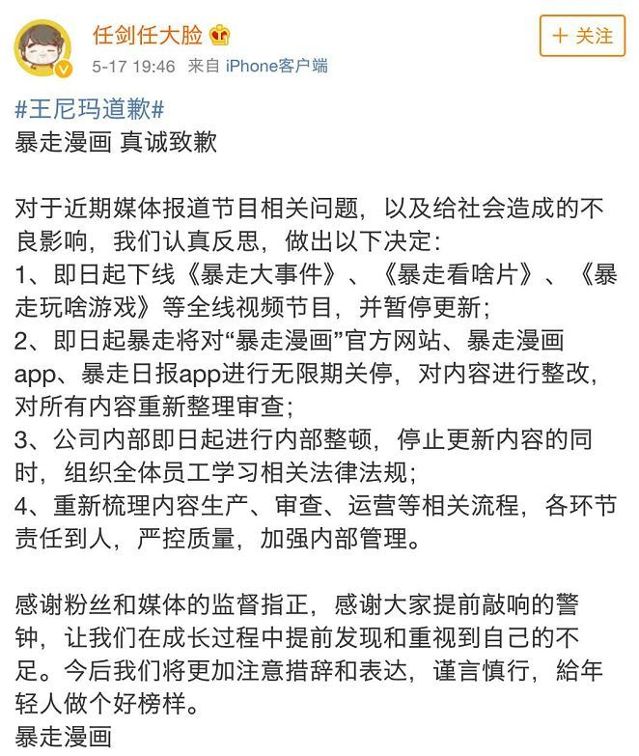The image size is (639, 756).
Task: Open the #王尼玛道歉# hashtag topic
Action: pos(90,108)
